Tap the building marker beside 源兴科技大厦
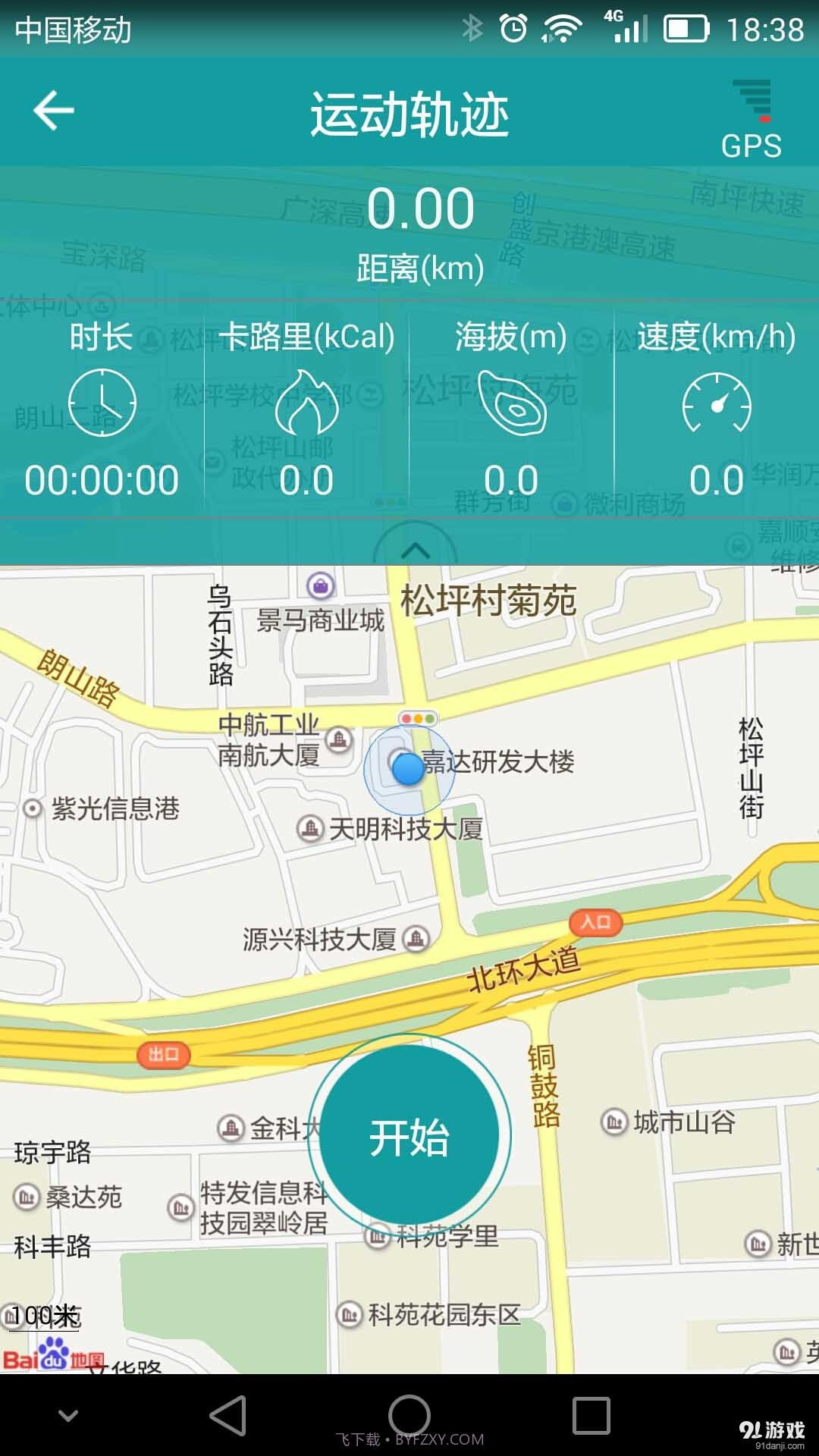The width and height of the screenshot is (819, 1456). pos(416,937)
